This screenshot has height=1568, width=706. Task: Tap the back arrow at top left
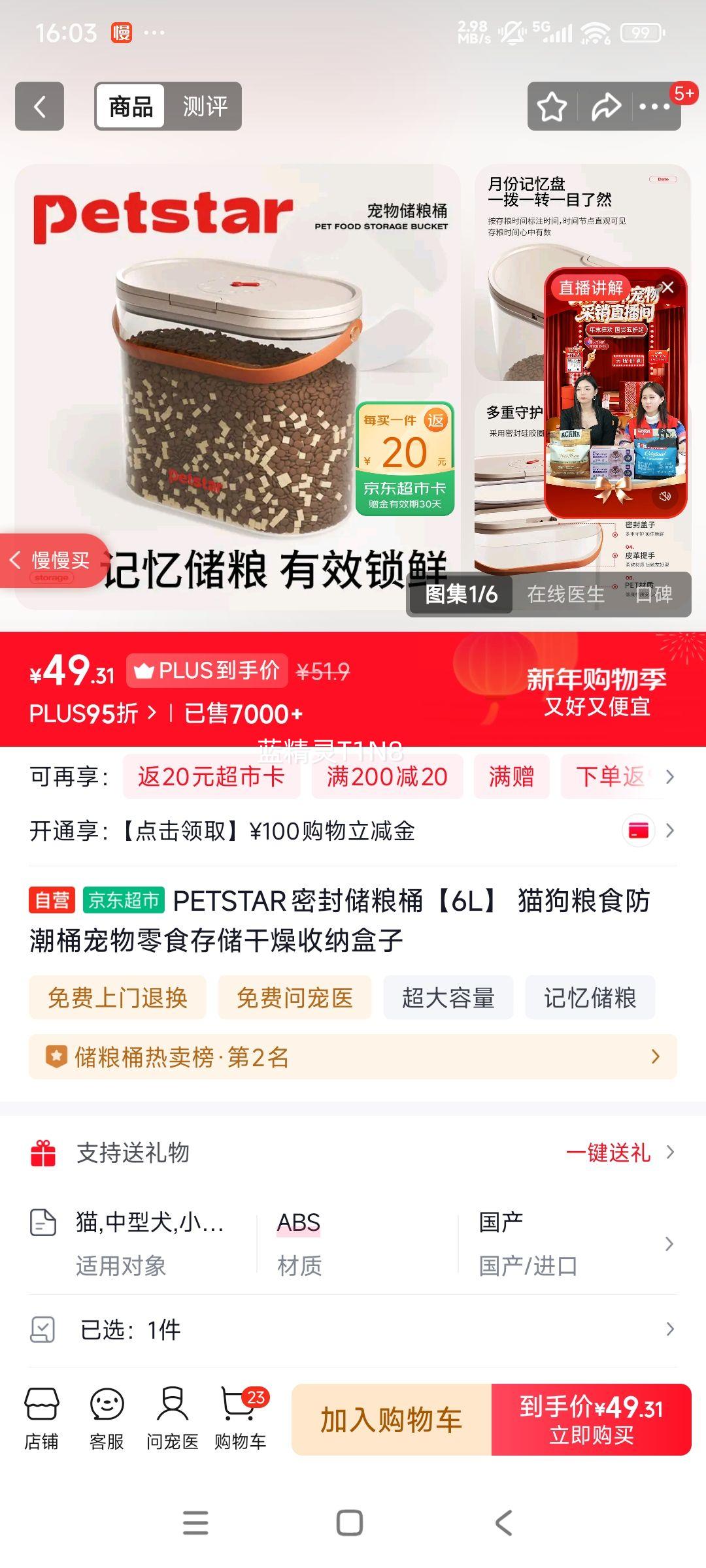click(x=39, y=106)
